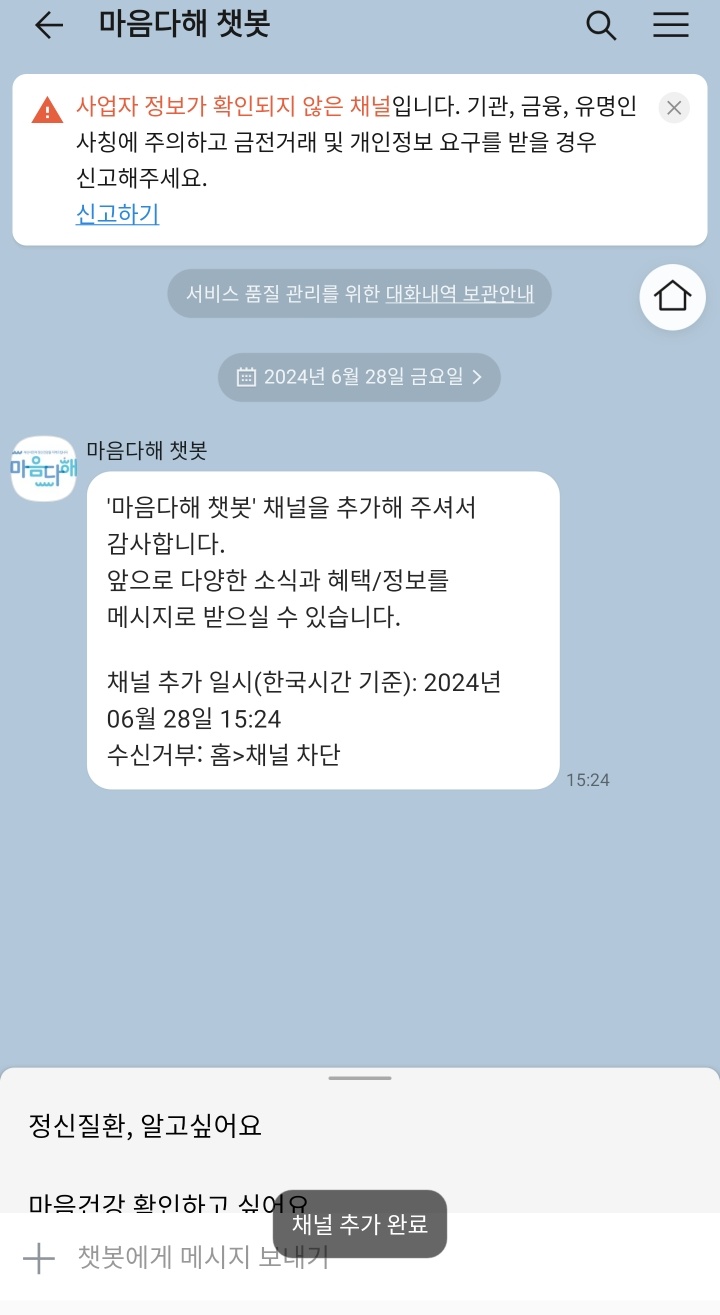
Task: Open the 2024년 6월 28일 date picker
Action: tap(359, 377)
